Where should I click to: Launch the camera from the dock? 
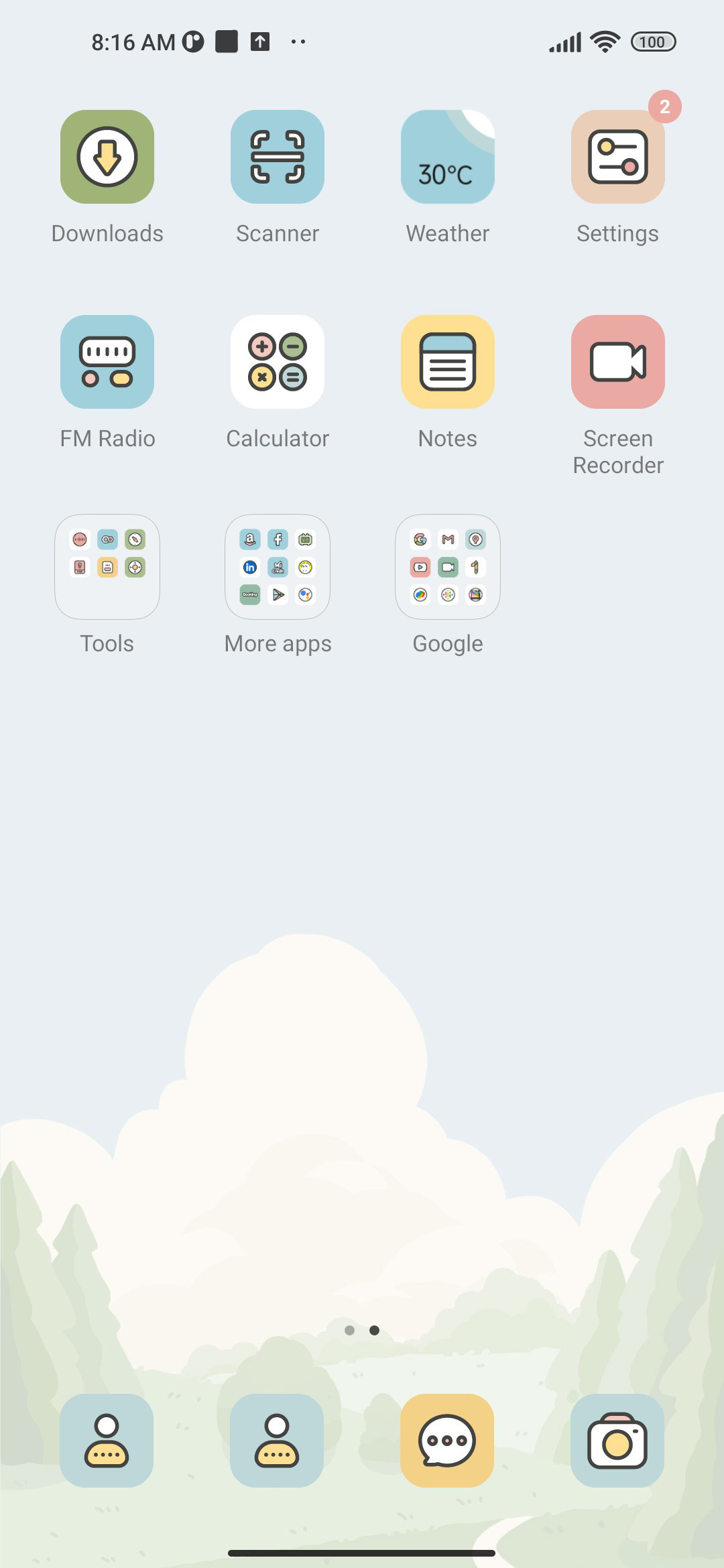[x=617, y=1441]
